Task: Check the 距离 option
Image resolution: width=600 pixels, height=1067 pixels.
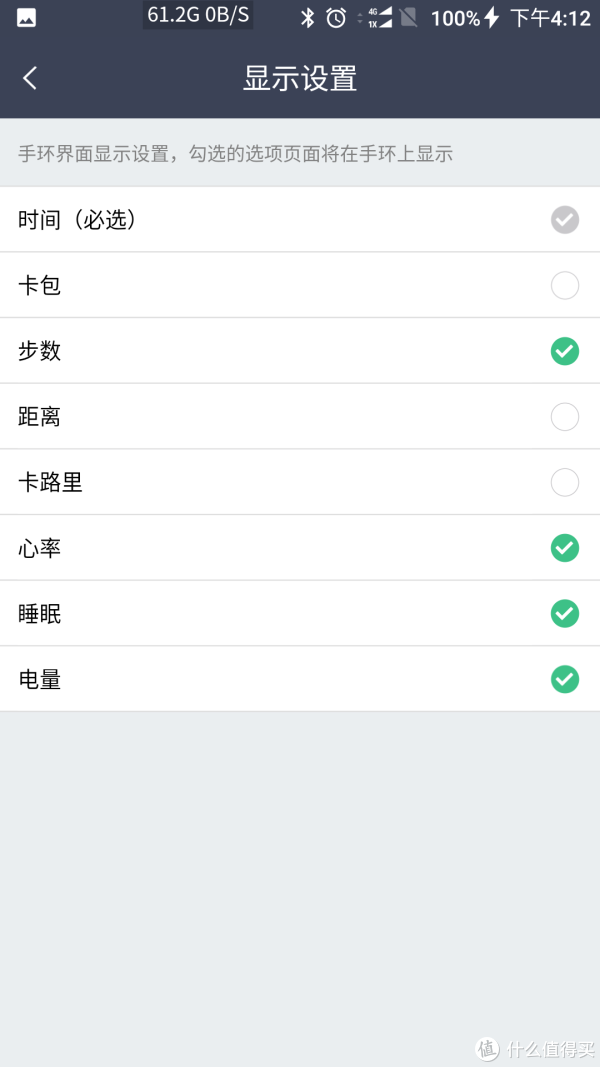Action: (x=565, y=417)
